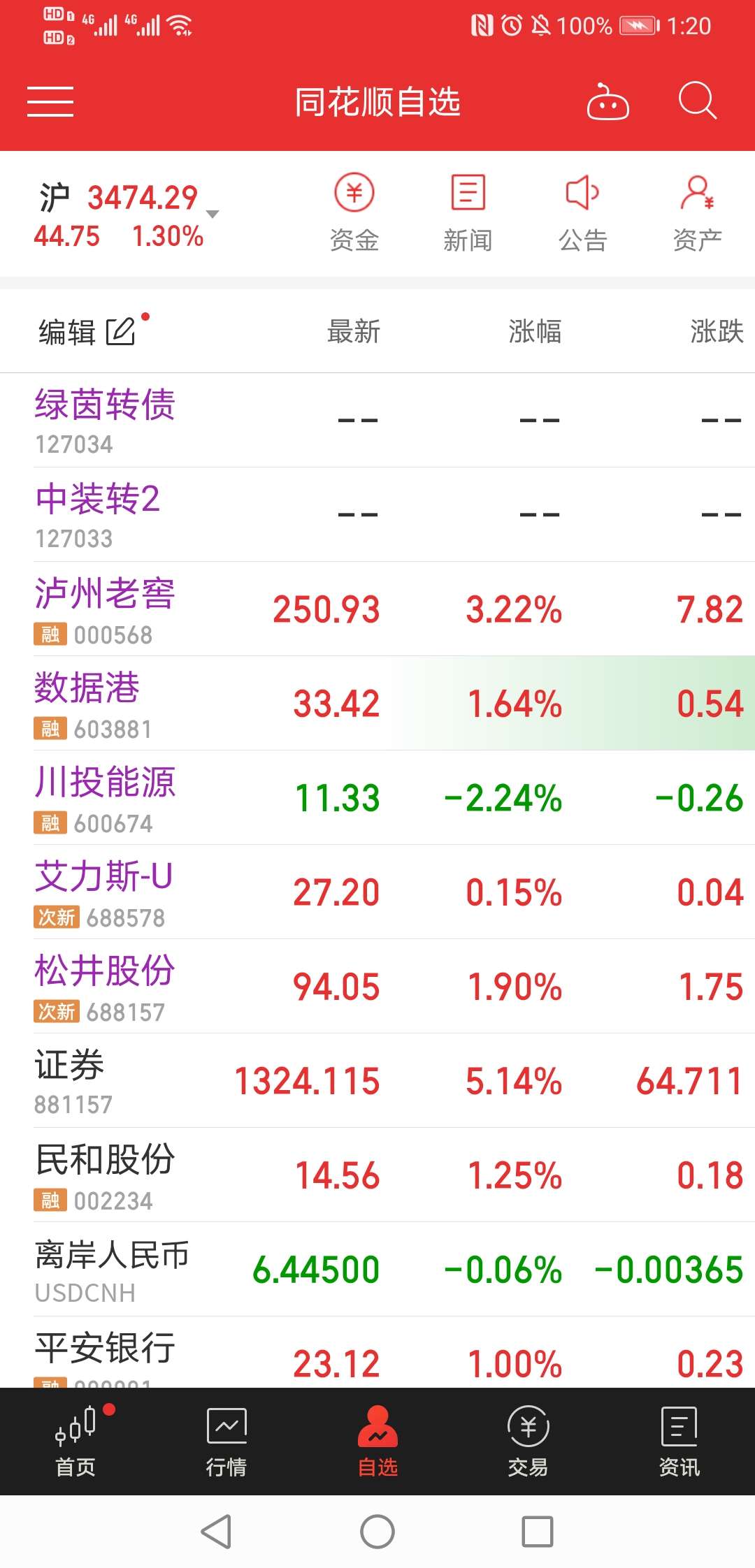Switch to the 资讯 tab
The image size is (755, 1568).
(679, 1441)
